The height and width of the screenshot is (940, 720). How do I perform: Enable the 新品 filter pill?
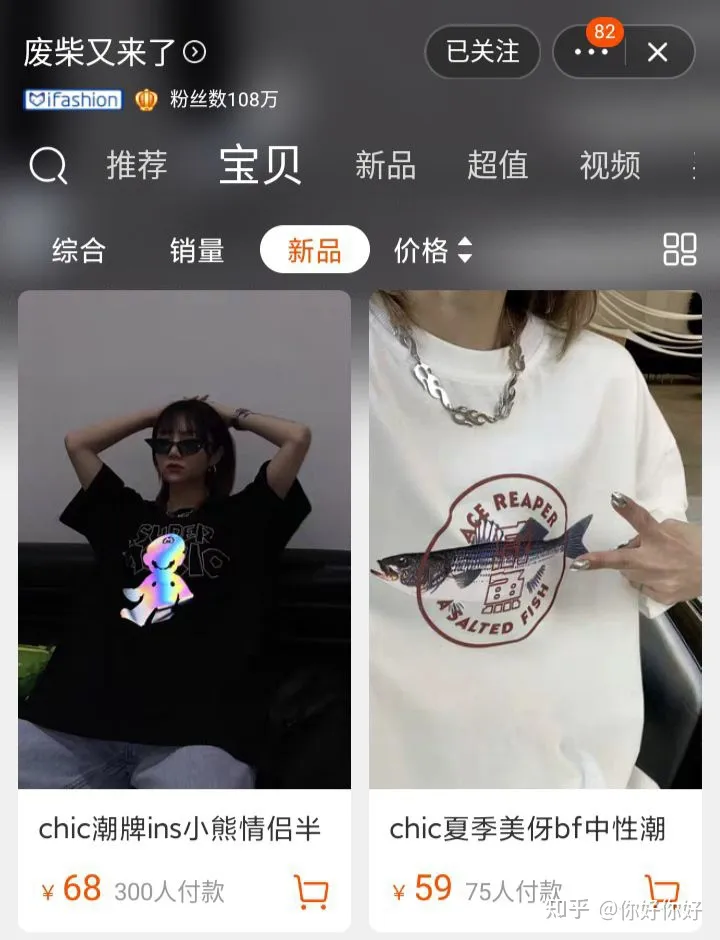point(314,249)
